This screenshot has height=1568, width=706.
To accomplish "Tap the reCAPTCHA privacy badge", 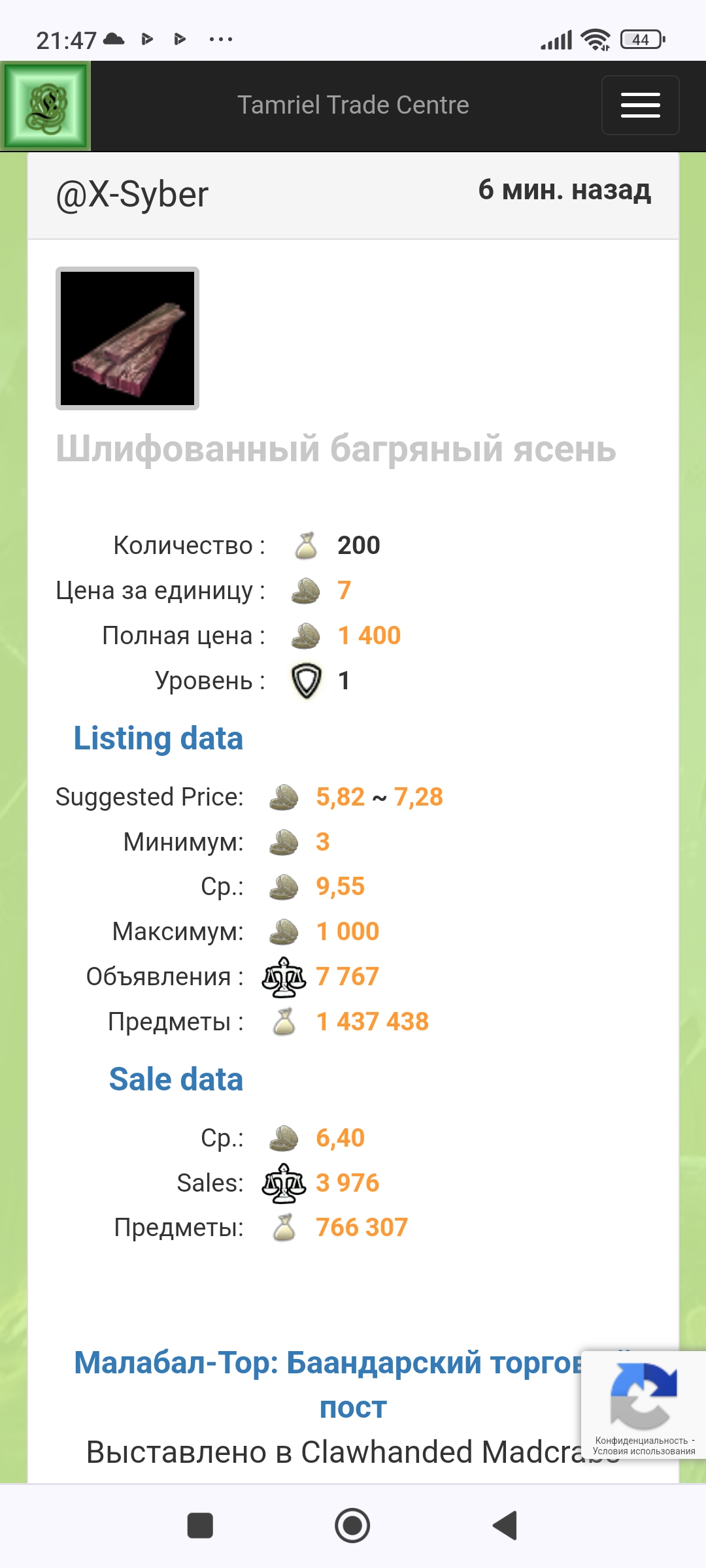I will tap(643, 1404).
